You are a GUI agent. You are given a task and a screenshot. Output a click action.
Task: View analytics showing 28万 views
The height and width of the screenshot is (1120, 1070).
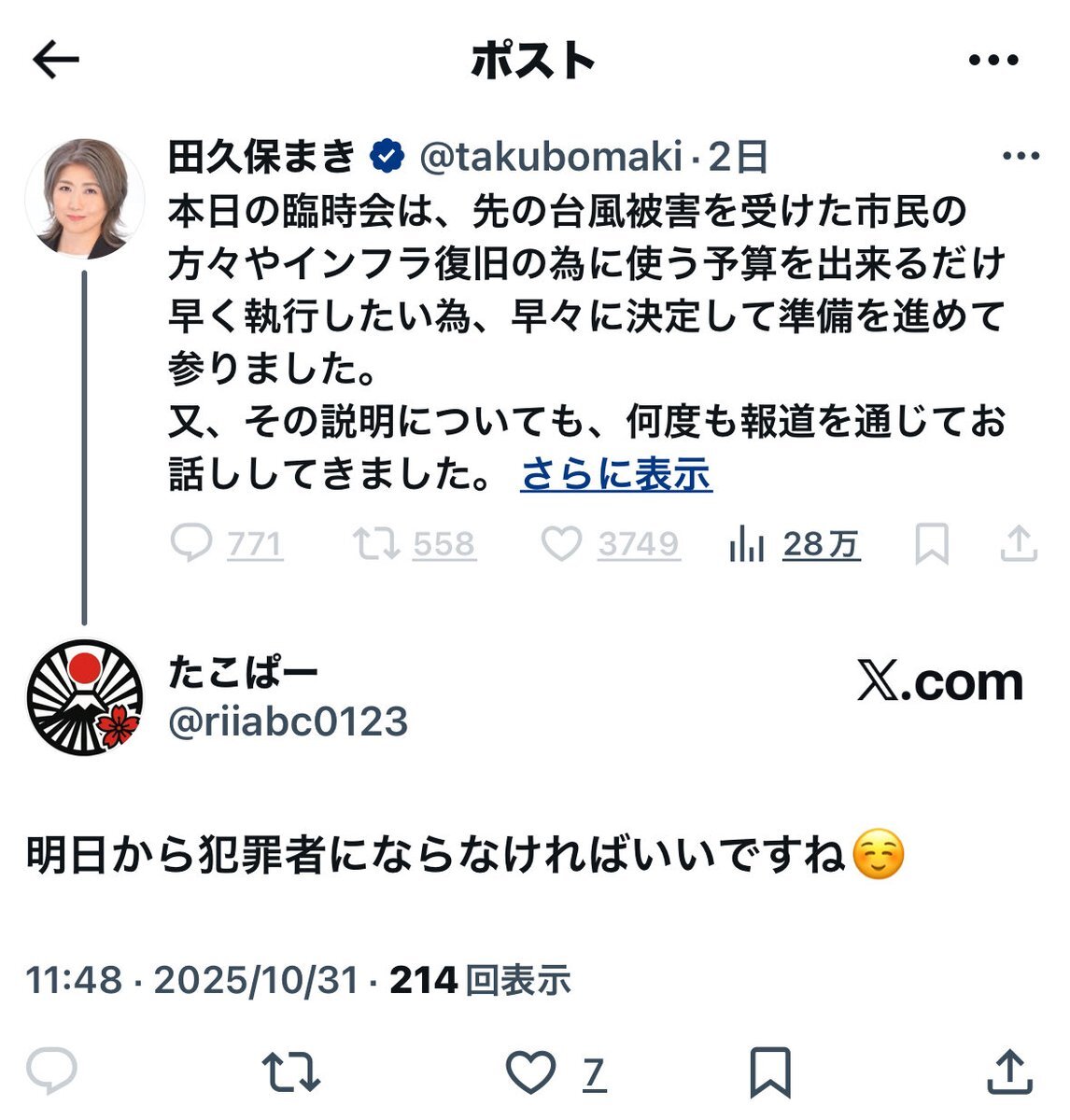click(794, 543)
